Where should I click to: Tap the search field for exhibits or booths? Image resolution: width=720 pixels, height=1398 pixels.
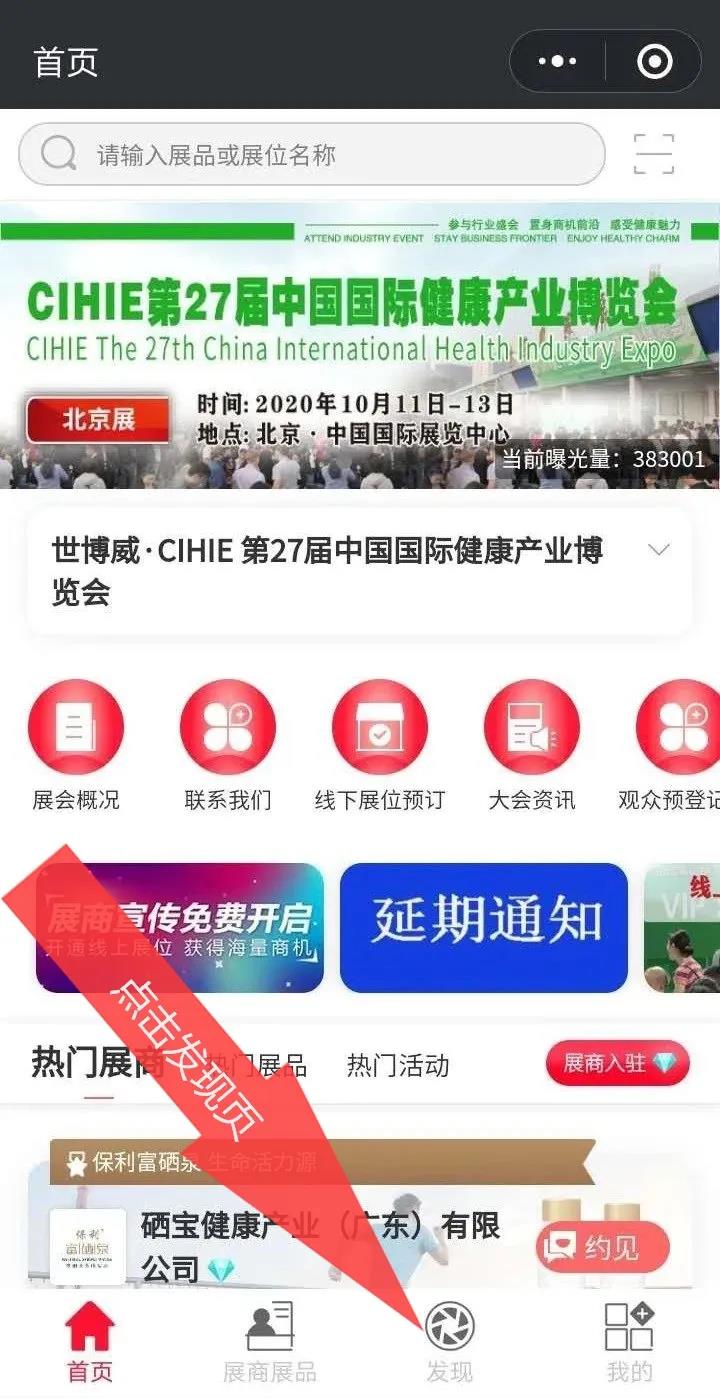pyautogui.click(x=310, y=155)
